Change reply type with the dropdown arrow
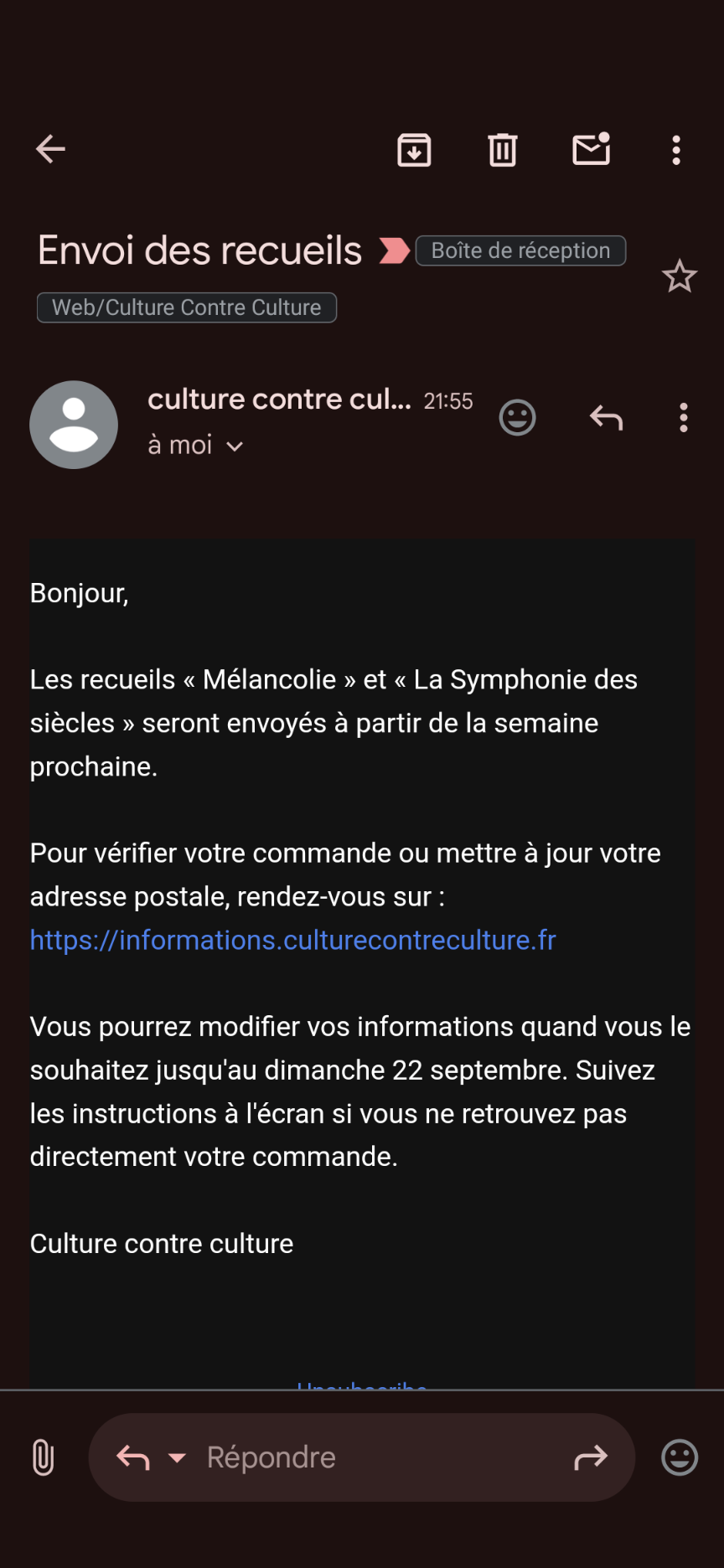This screenshot has width=724, height=1568. point(177,1457)
